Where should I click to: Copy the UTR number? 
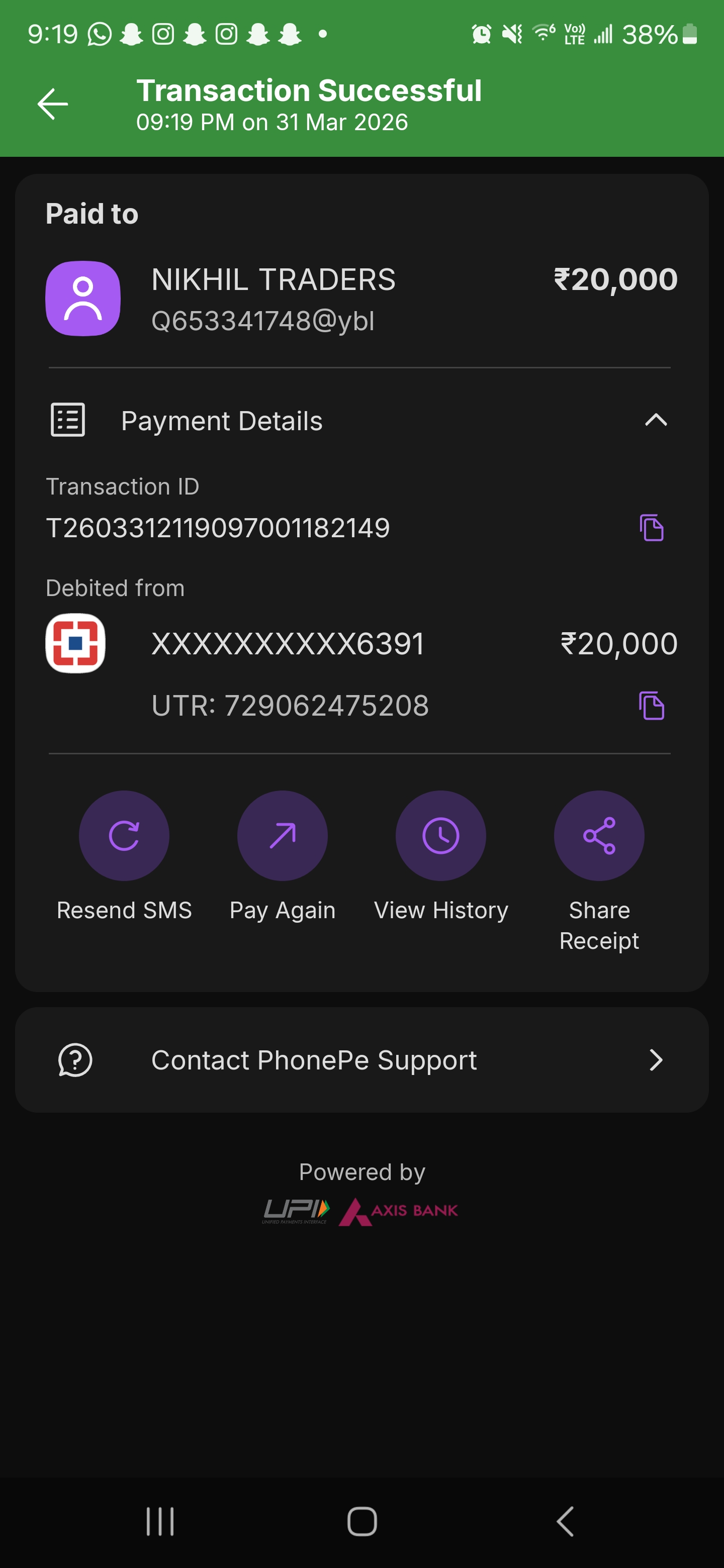pos(651,706)
